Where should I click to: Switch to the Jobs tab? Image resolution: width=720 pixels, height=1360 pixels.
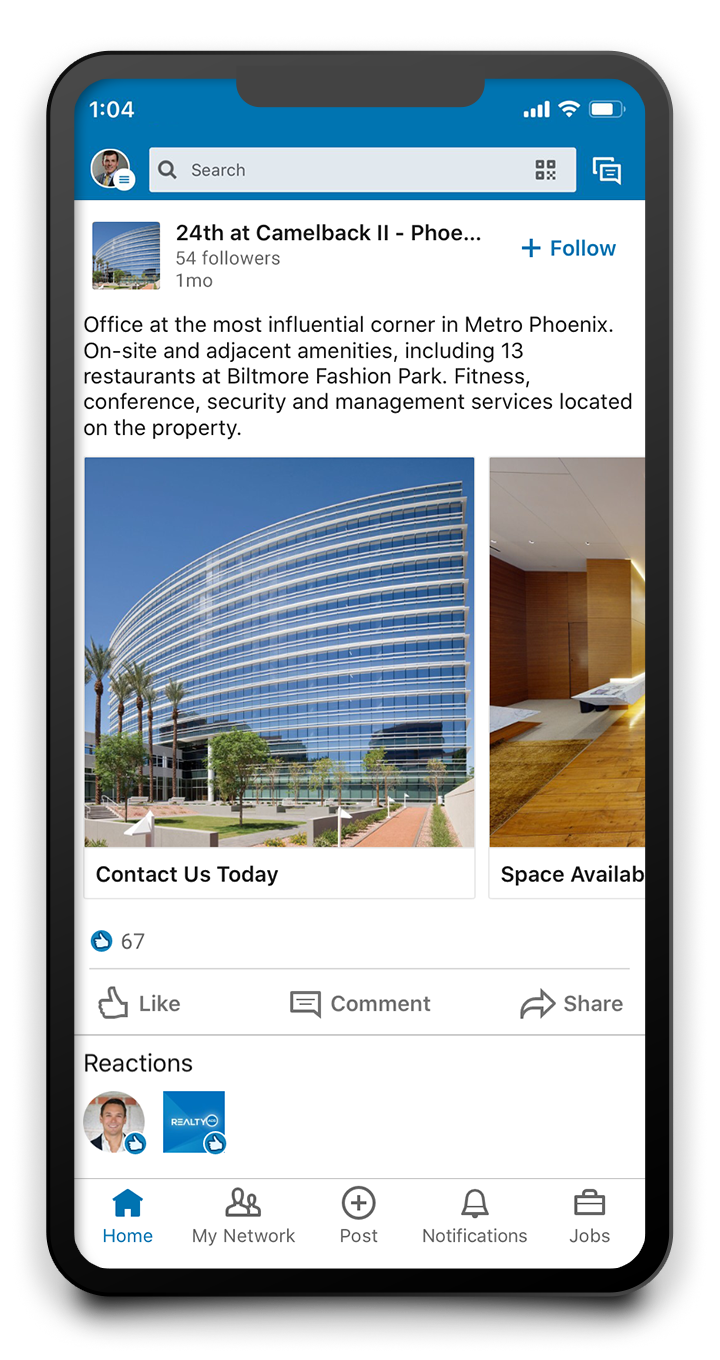(x=589, y=1216)
